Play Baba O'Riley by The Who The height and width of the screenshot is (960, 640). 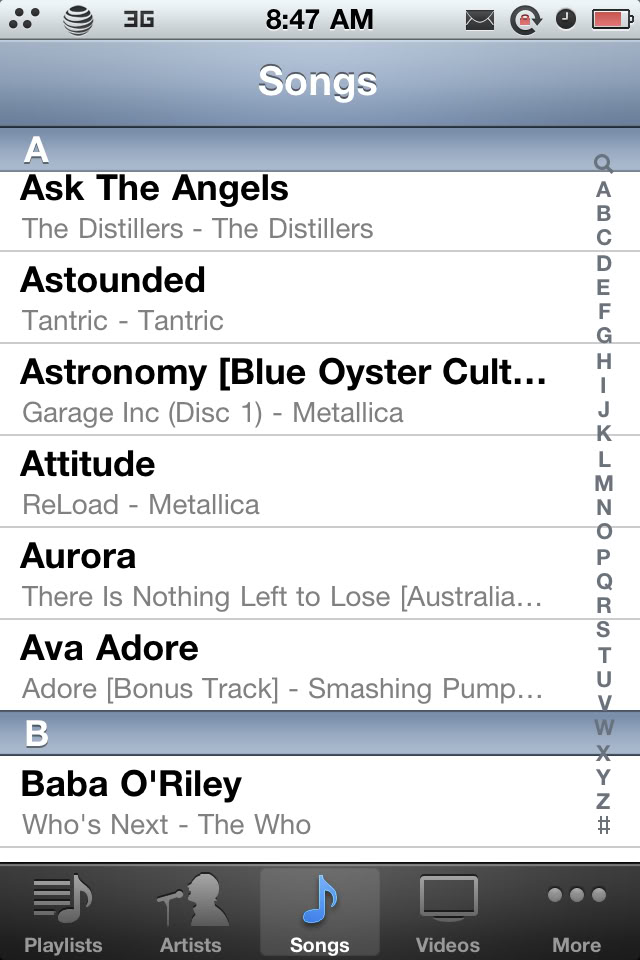(290, 802)
